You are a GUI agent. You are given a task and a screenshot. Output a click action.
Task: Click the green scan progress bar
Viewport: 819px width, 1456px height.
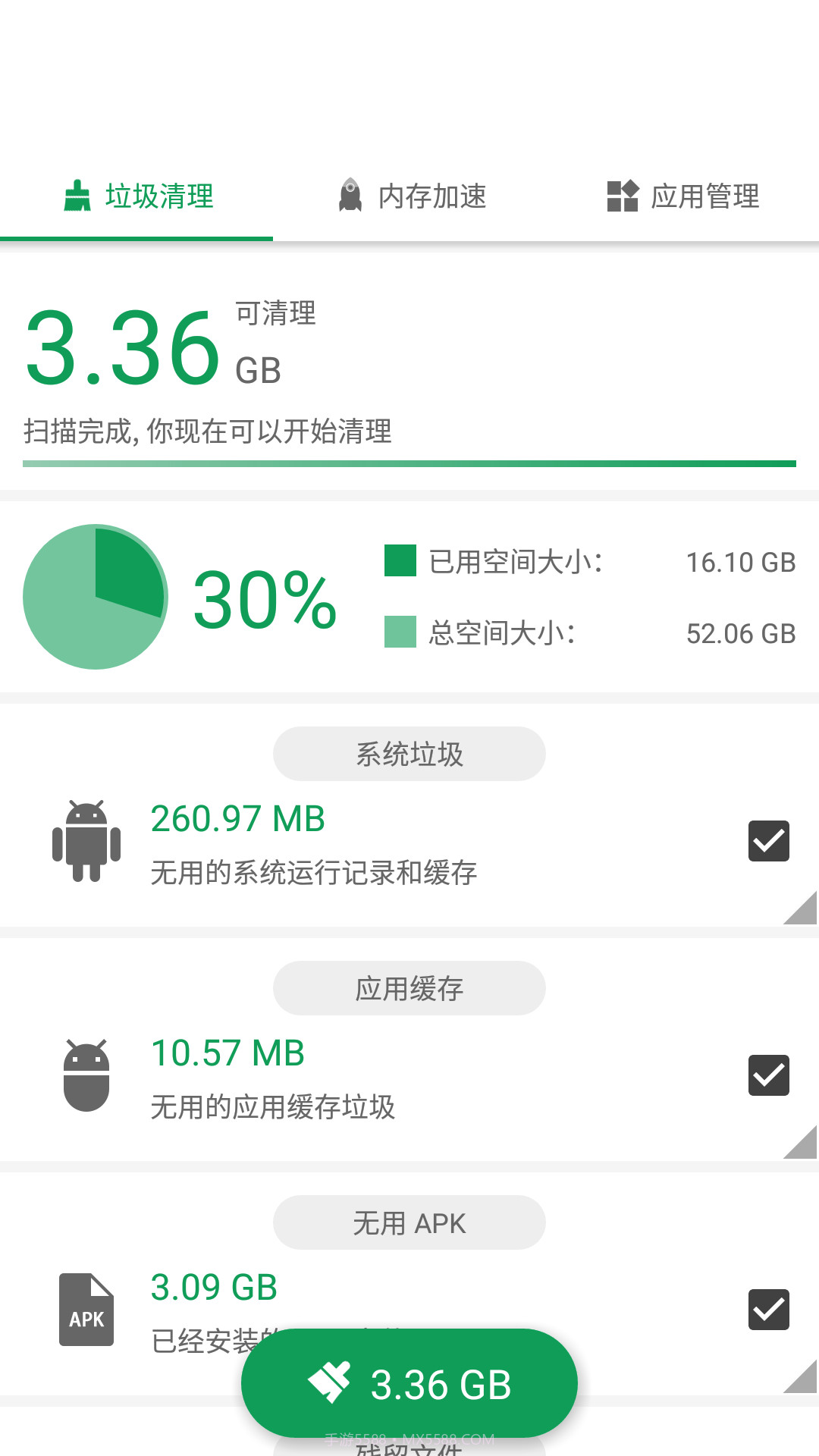coord(409,463)
